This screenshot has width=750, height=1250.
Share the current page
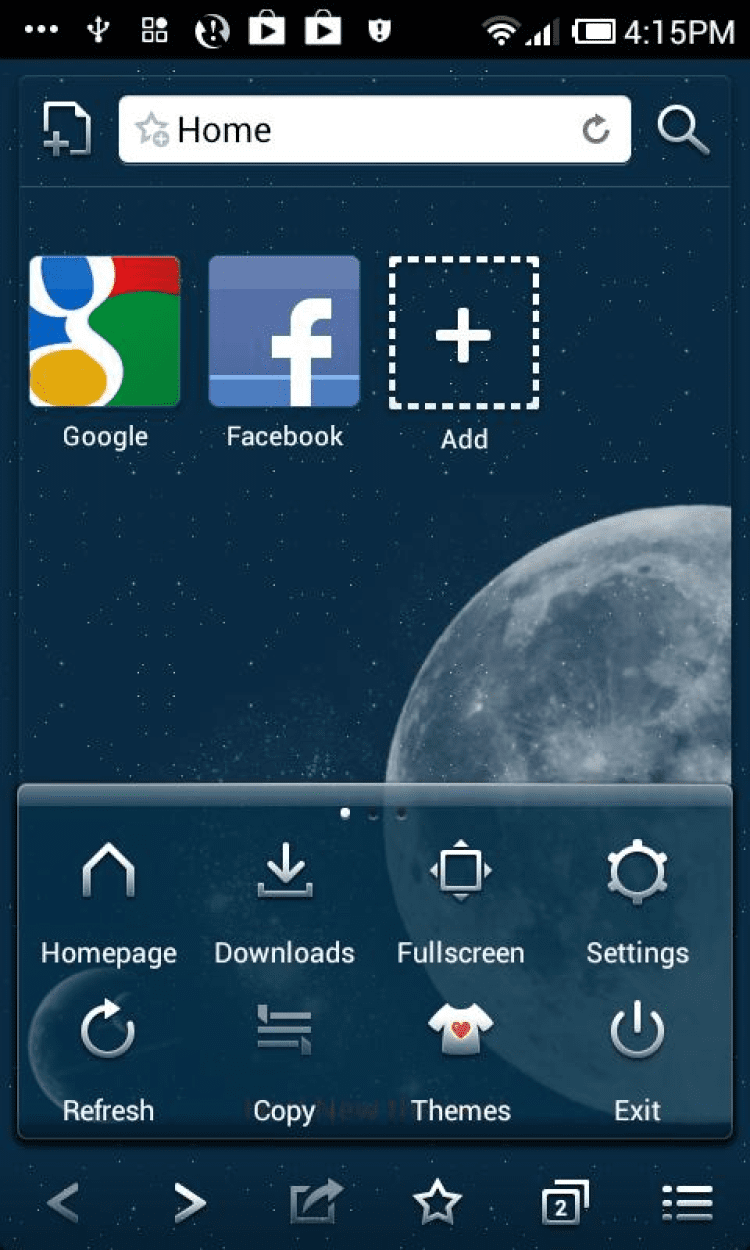coord(315,1203)
